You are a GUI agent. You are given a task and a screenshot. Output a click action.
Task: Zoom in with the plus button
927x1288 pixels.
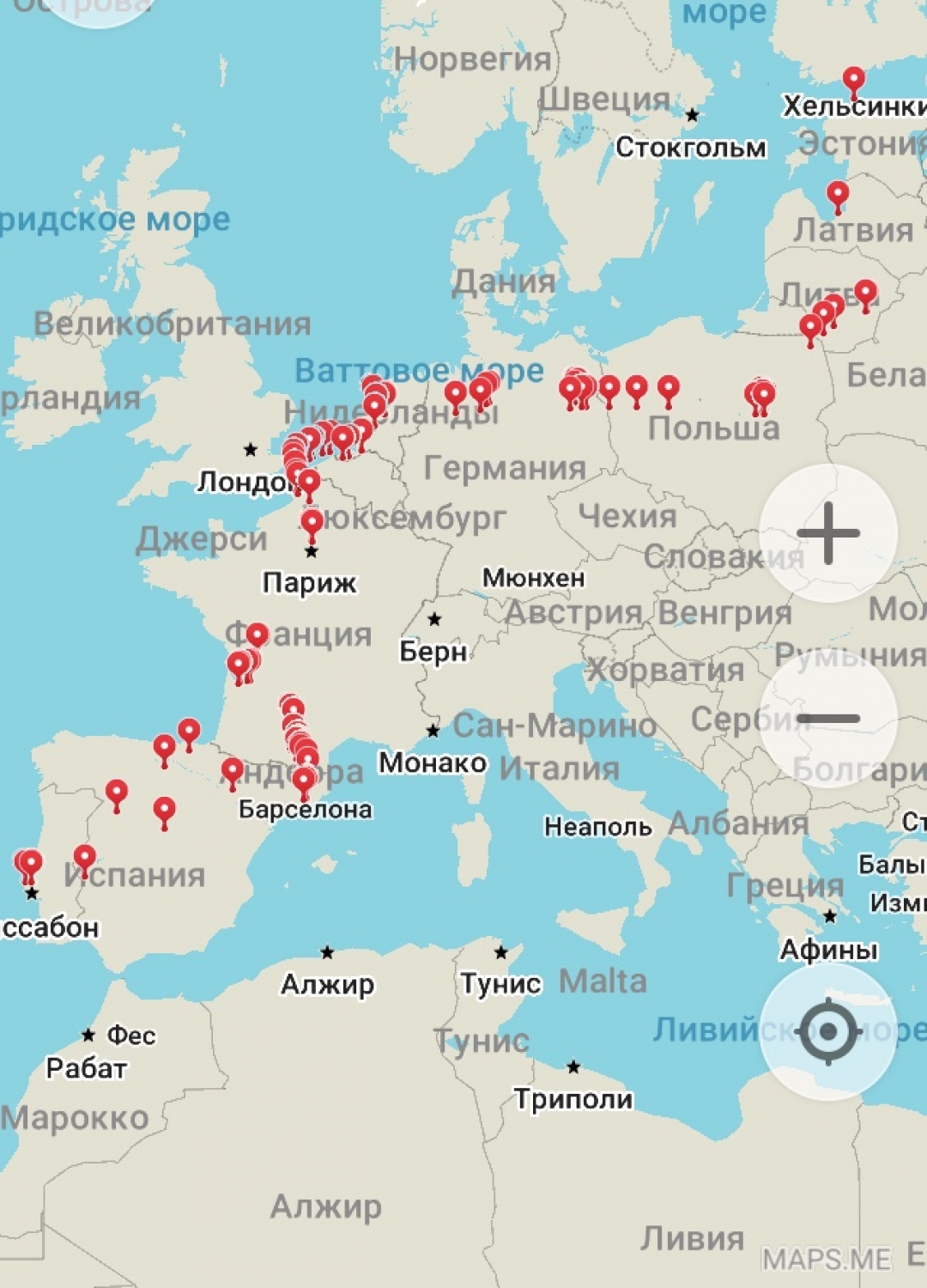(x=828, y=533)
